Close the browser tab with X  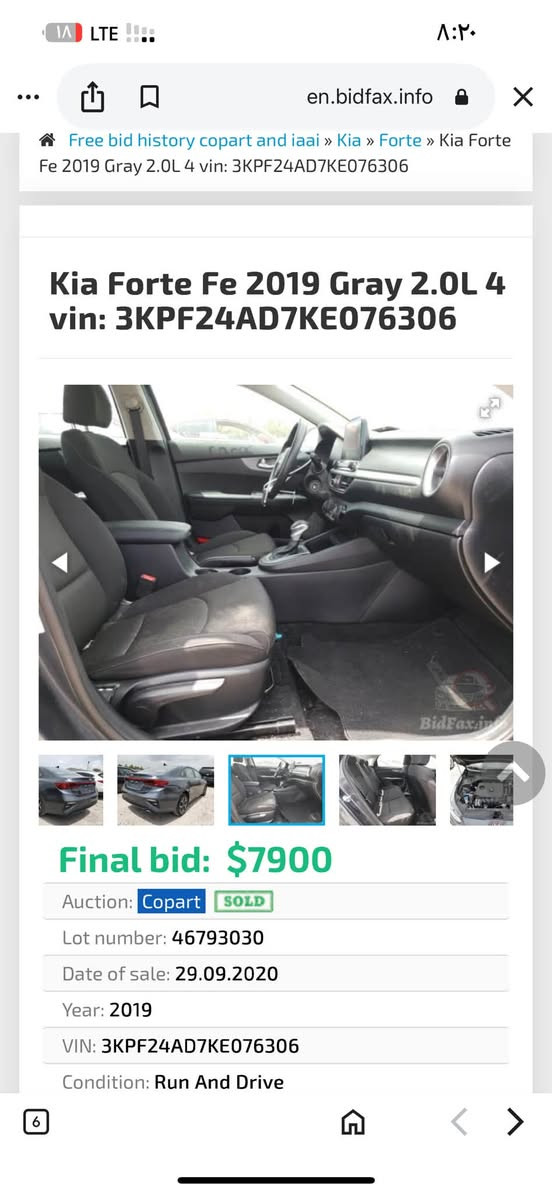pos(522,97)
